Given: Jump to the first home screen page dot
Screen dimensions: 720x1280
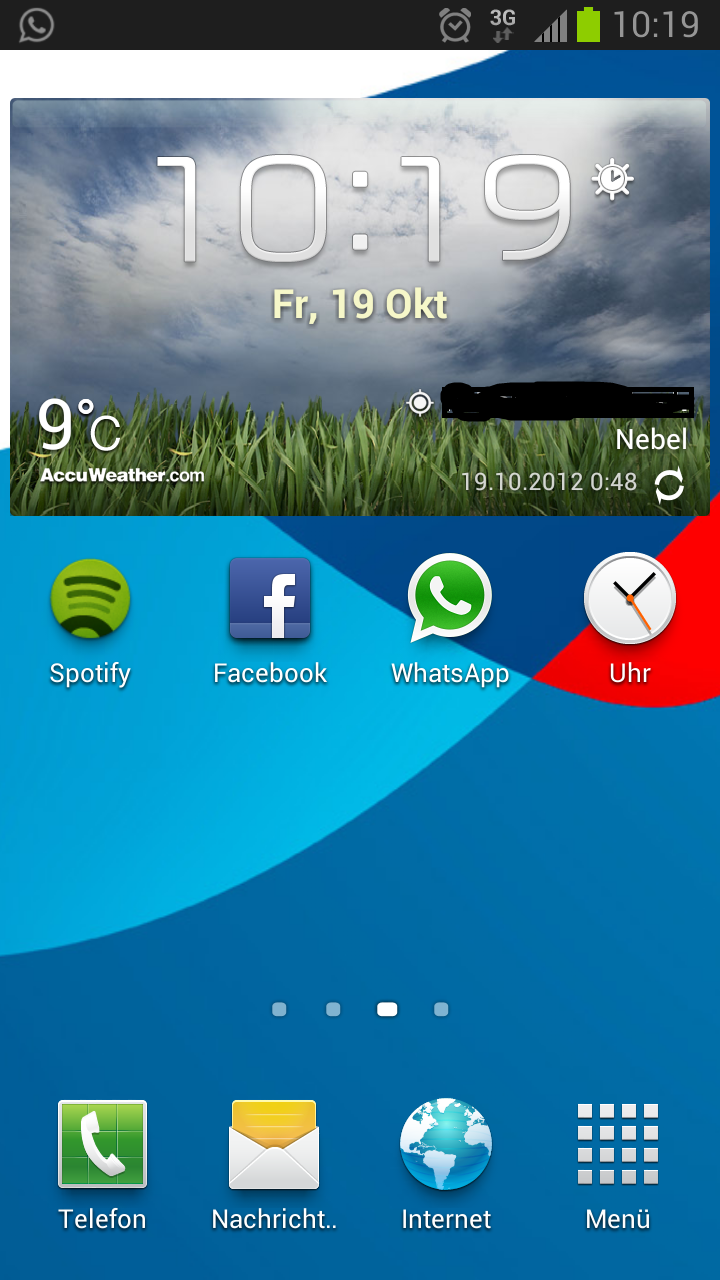Looking at the screenshot, I should 279,1010.
